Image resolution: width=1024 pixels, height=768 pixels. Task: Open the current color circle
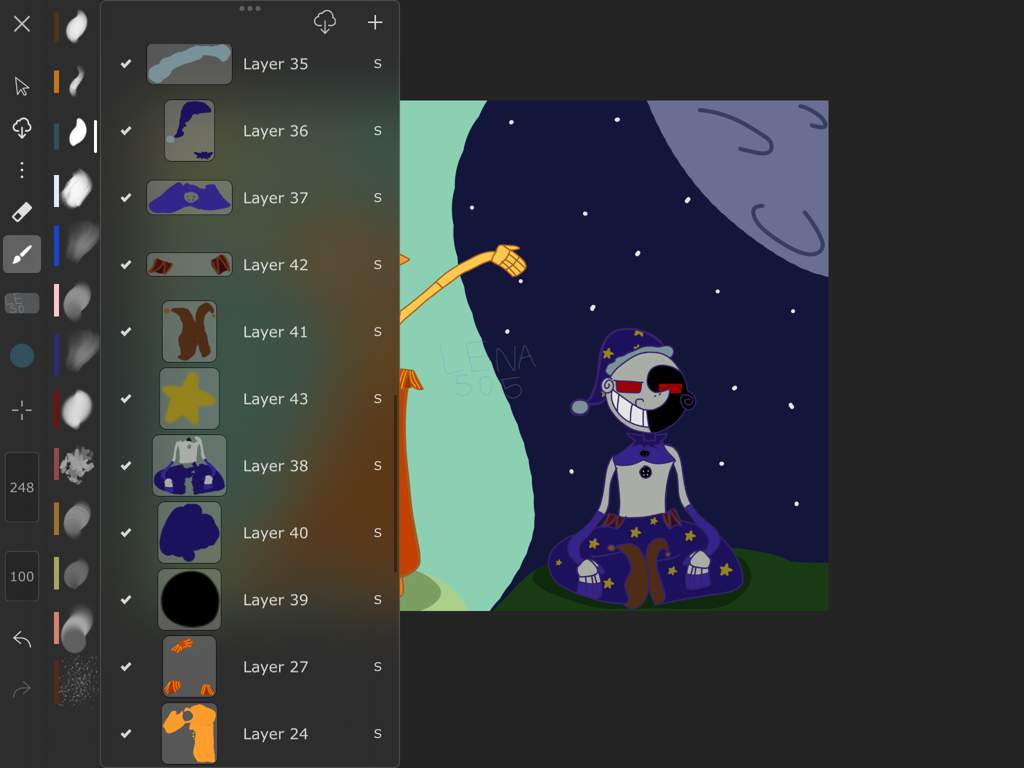[x=22, y=355]
